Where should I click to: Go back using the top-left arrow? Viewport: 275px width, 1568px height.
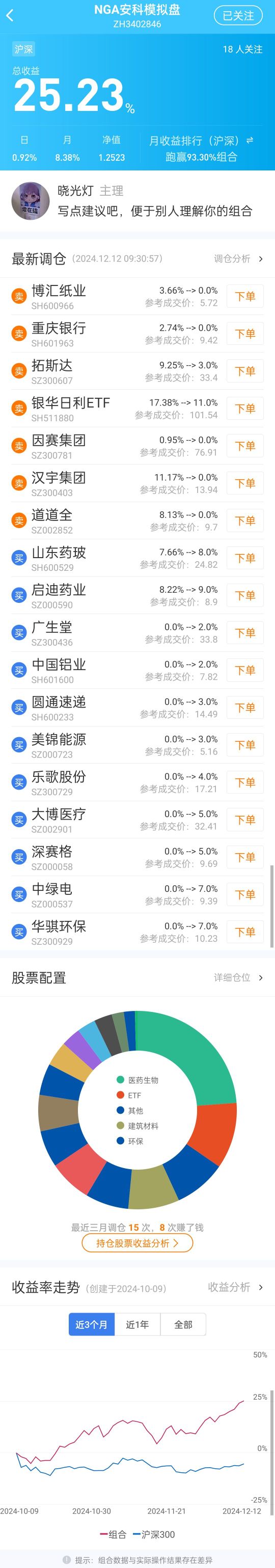pyautogui.click(x=10, y=16)
